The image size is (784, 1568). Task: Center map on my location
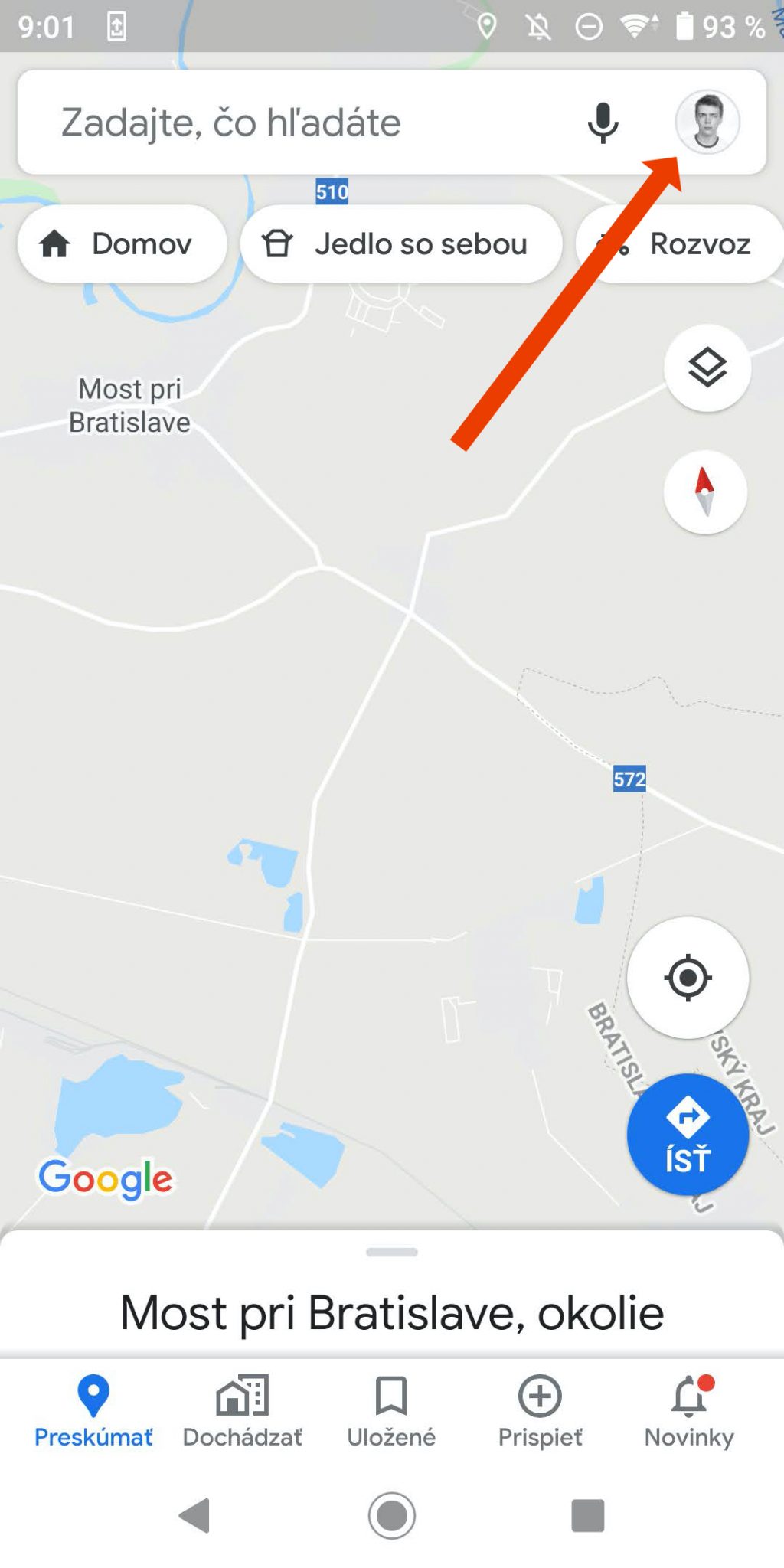688,978
